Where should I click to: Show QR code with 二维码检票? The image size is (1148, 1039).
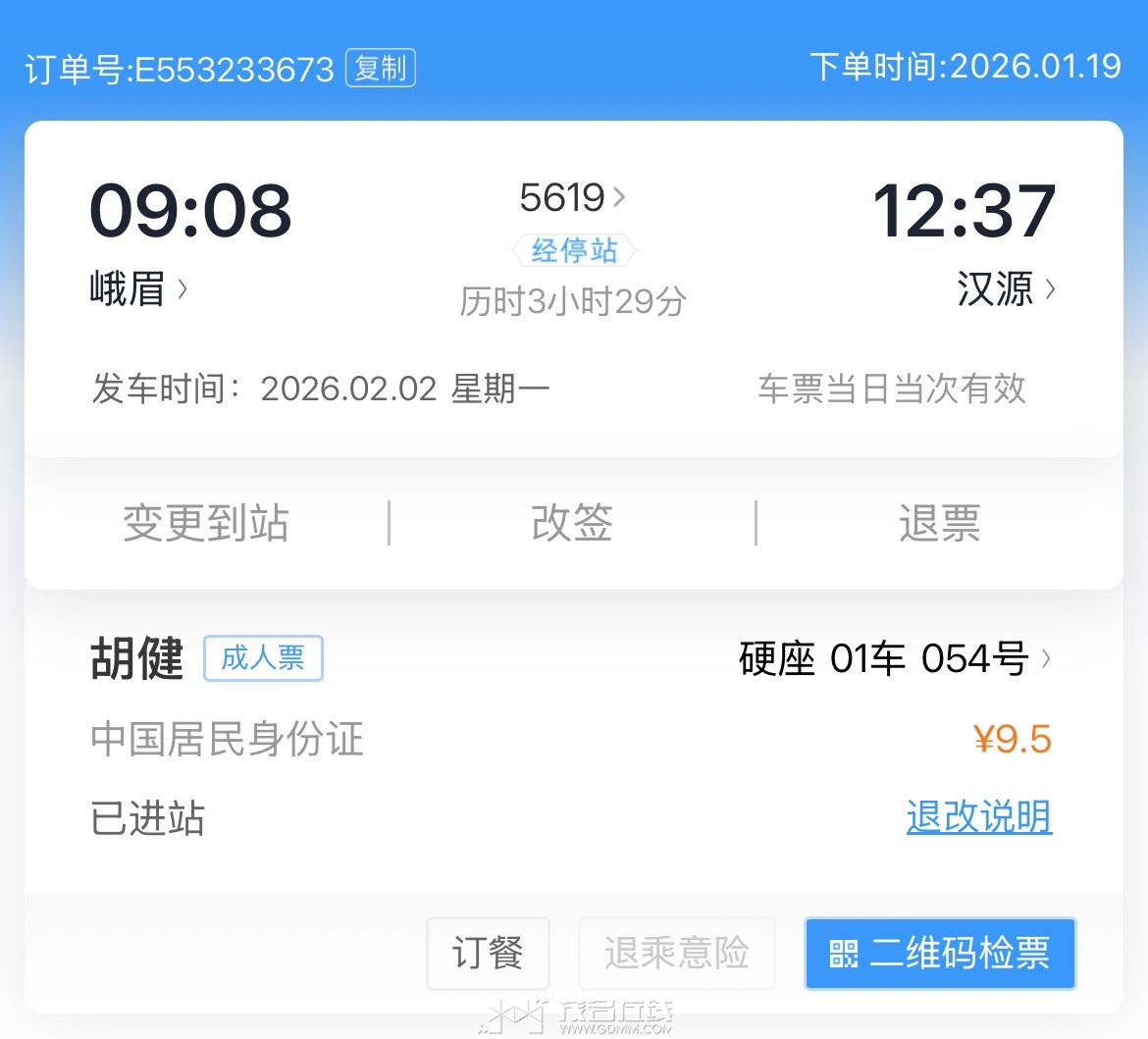[939, 953]
